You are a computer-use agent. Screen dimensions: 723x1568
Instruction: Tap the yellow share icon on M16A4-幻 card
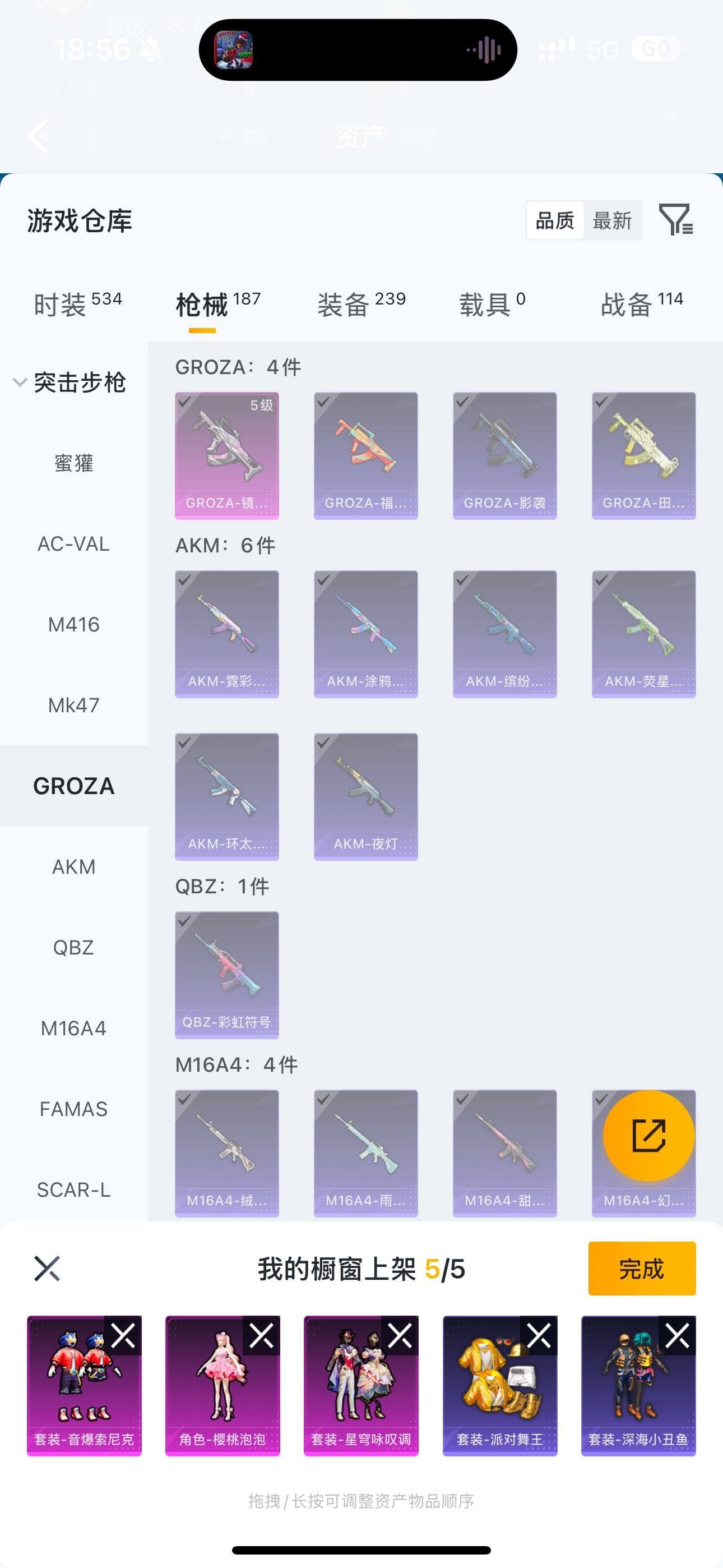[649, 1133]
